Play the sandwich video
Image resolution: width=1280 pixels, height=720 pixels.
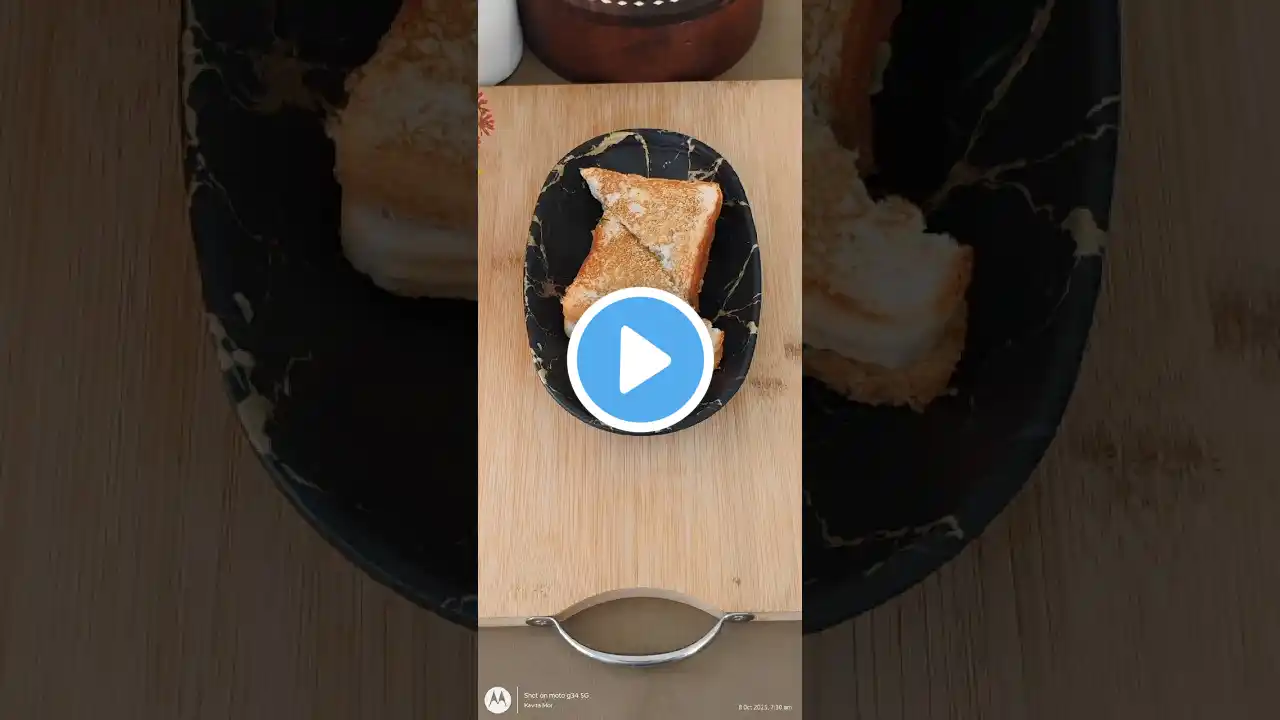pyautogui.click(x=640, y=360)
